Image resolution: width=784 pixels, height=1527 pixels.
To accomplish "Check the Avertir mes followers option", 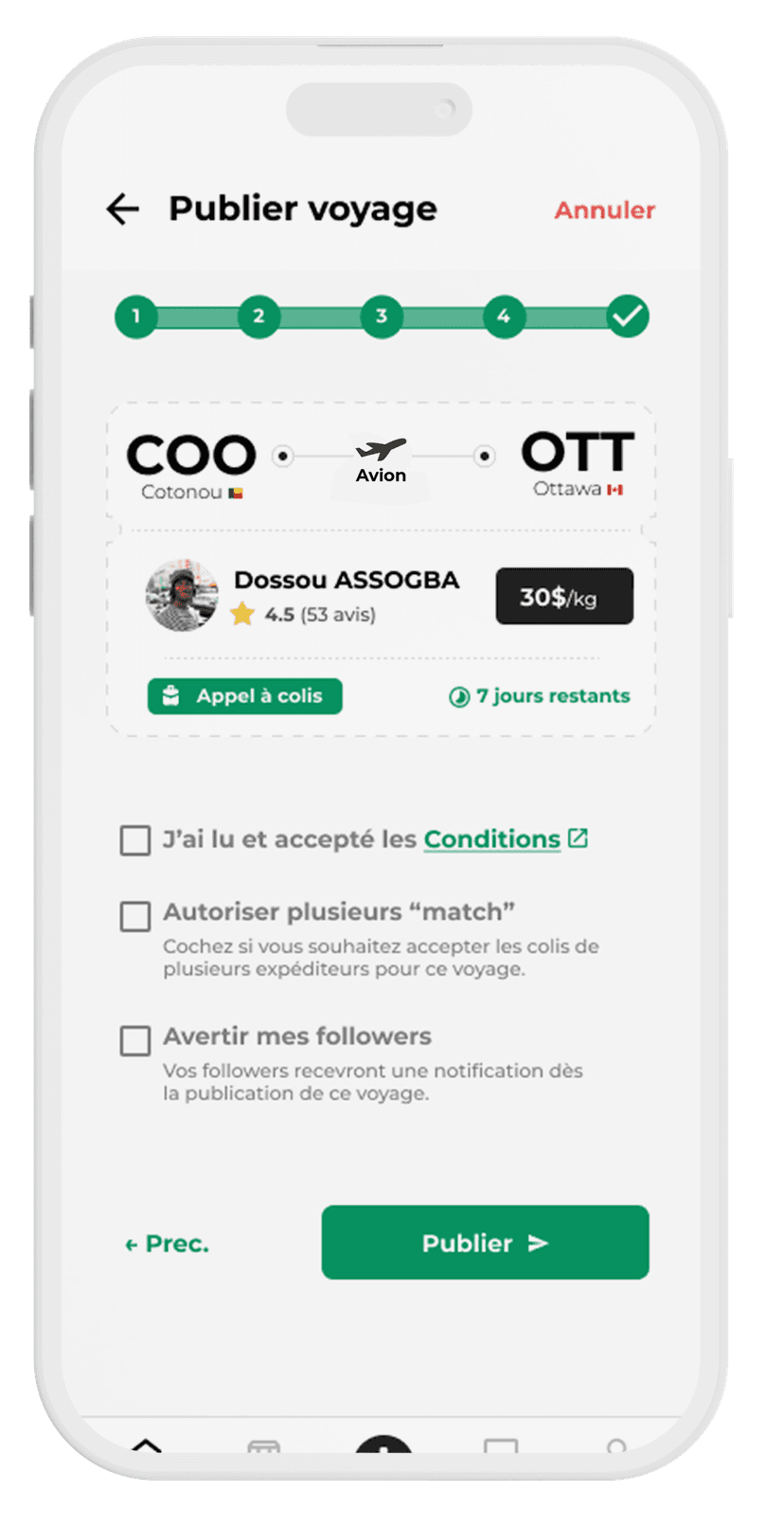I will 134,1040.
